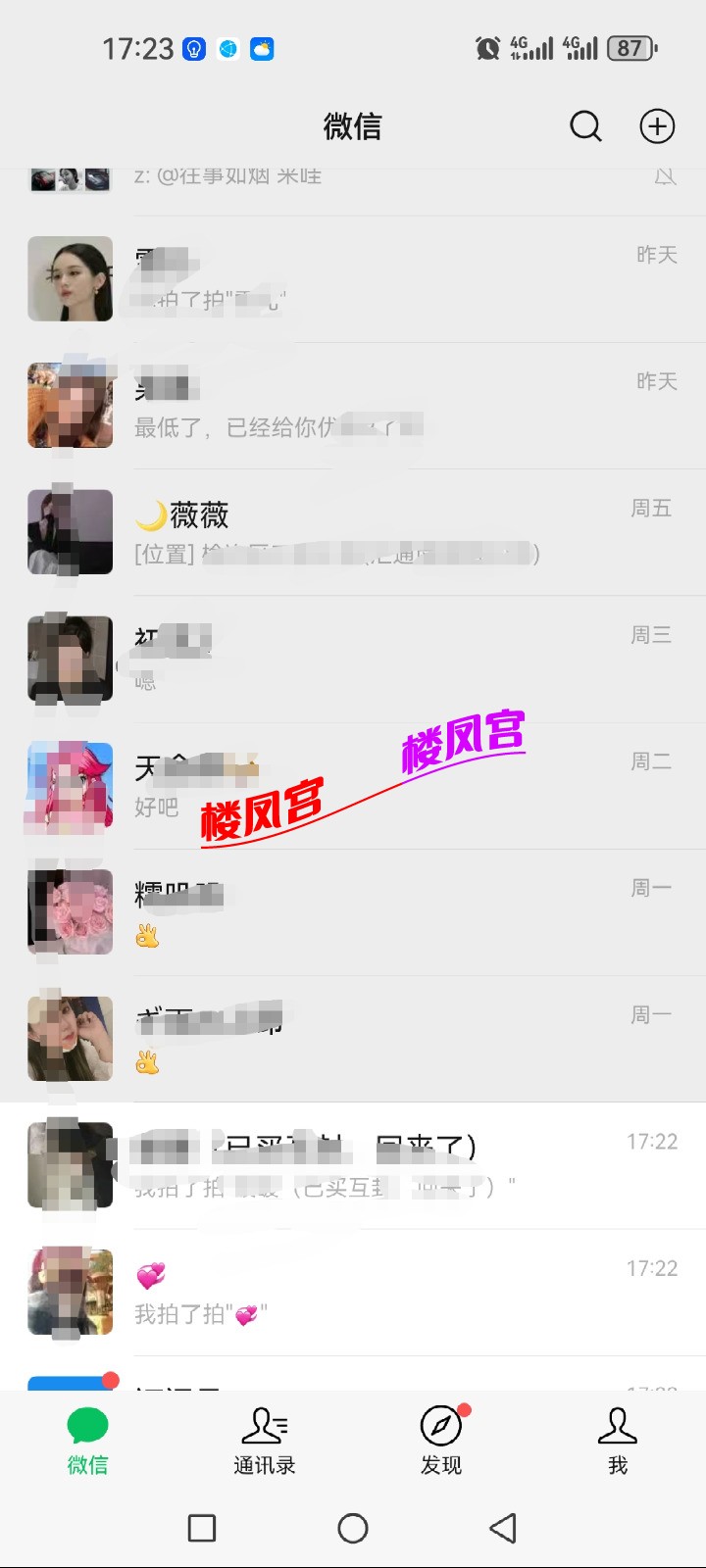Tap the avatar of the 💞 sticker chat
Screen dimensions: 706x1568
pos(70,1292)
